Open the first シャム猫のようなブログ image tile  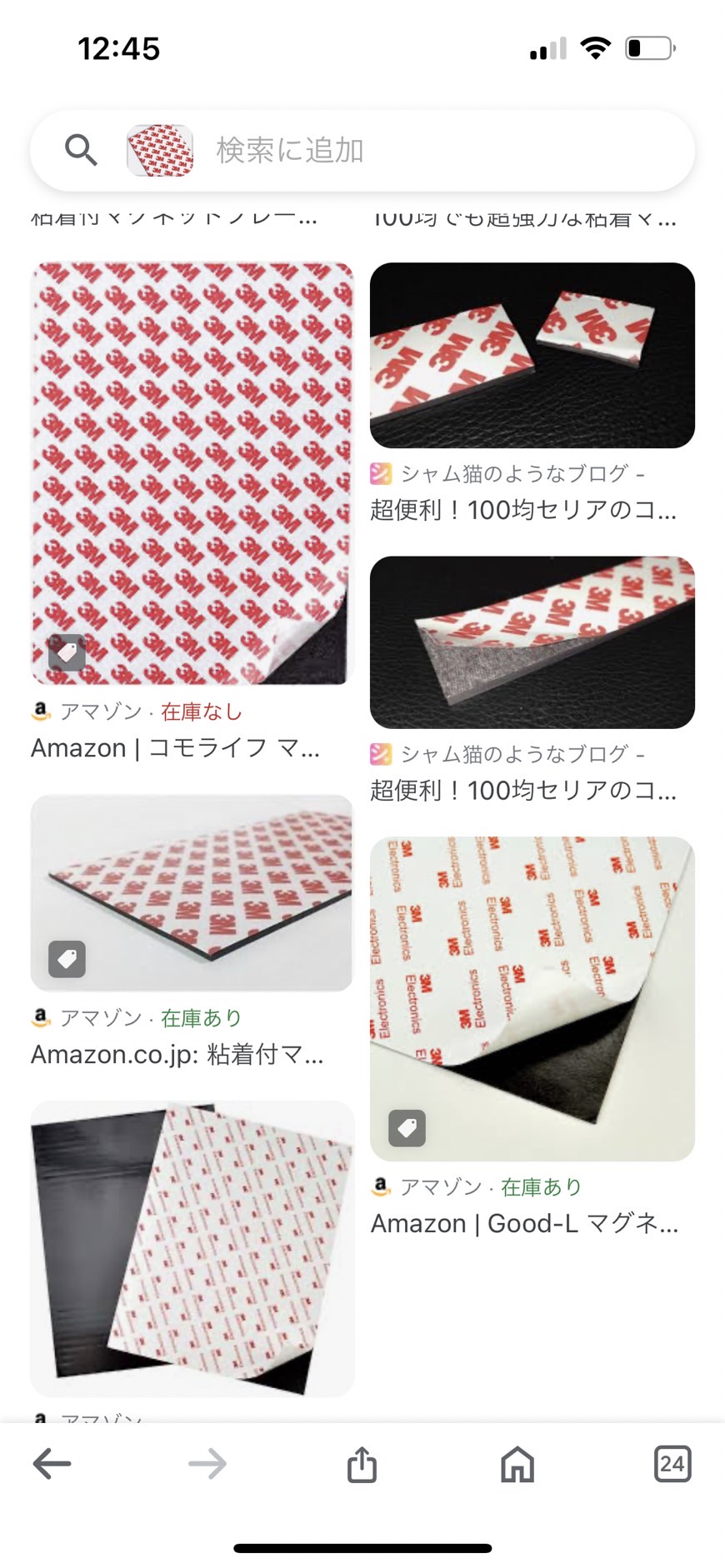pyautogui.click(x=532, y=356)
